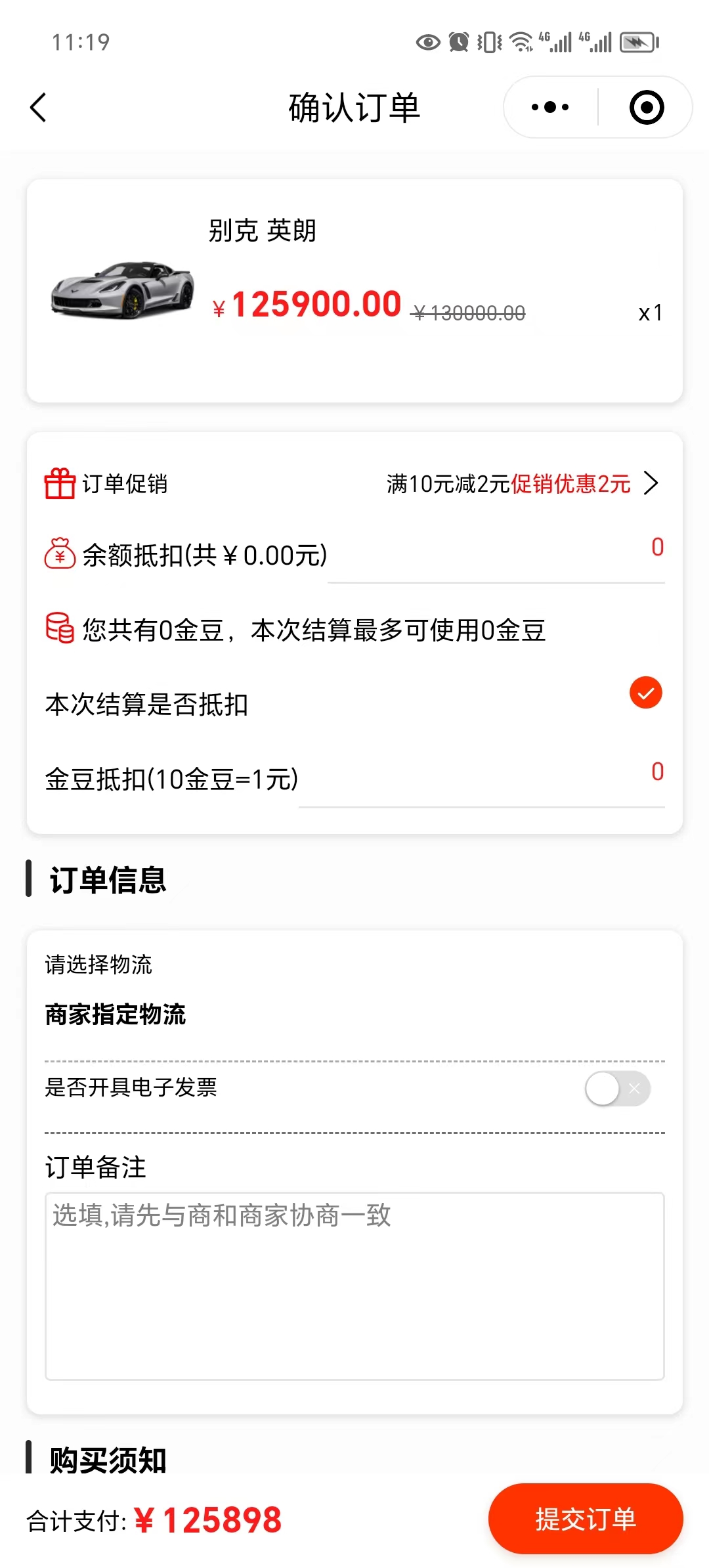Open the 商家指定物流 logistics selector
Screen dimensions: 709x1568
click(x=116, y=1014)
